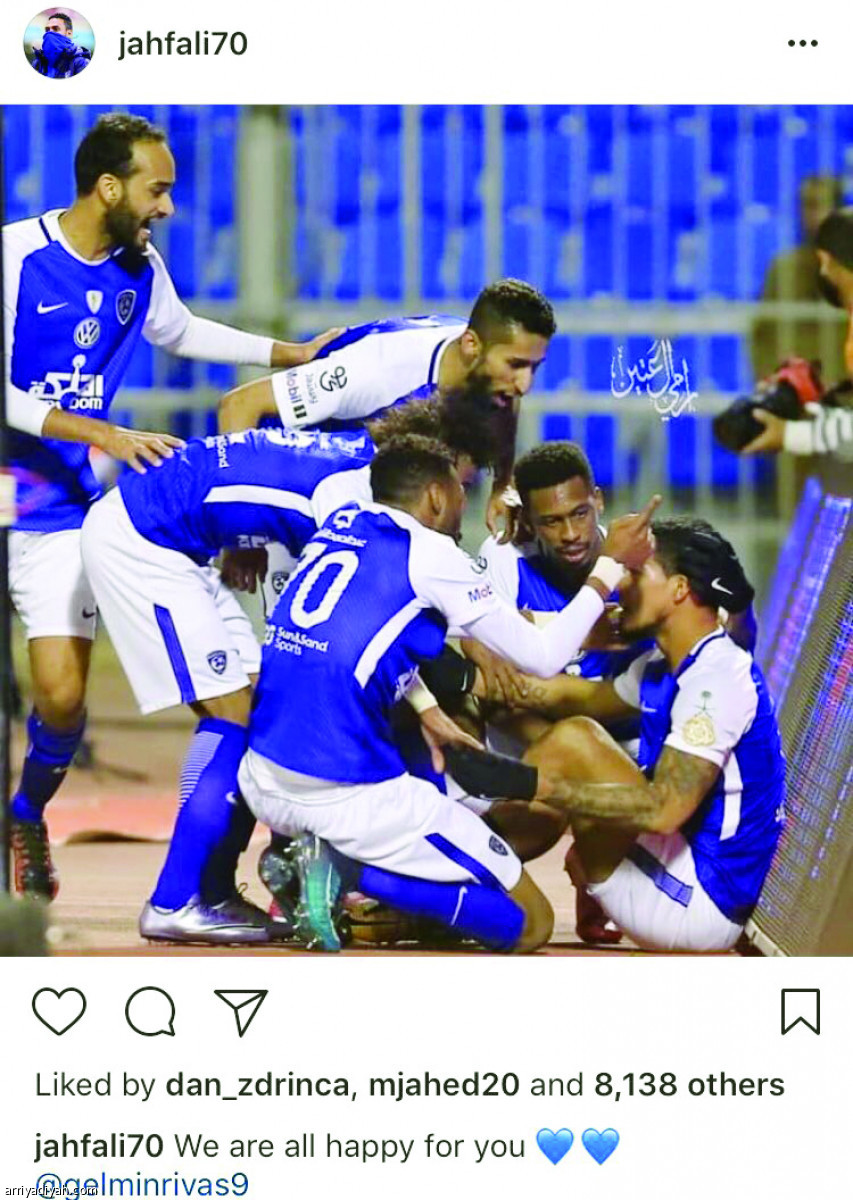Open the post's three-dot options menu
This screenshot has width=853, height=1200.
[802, 44]
